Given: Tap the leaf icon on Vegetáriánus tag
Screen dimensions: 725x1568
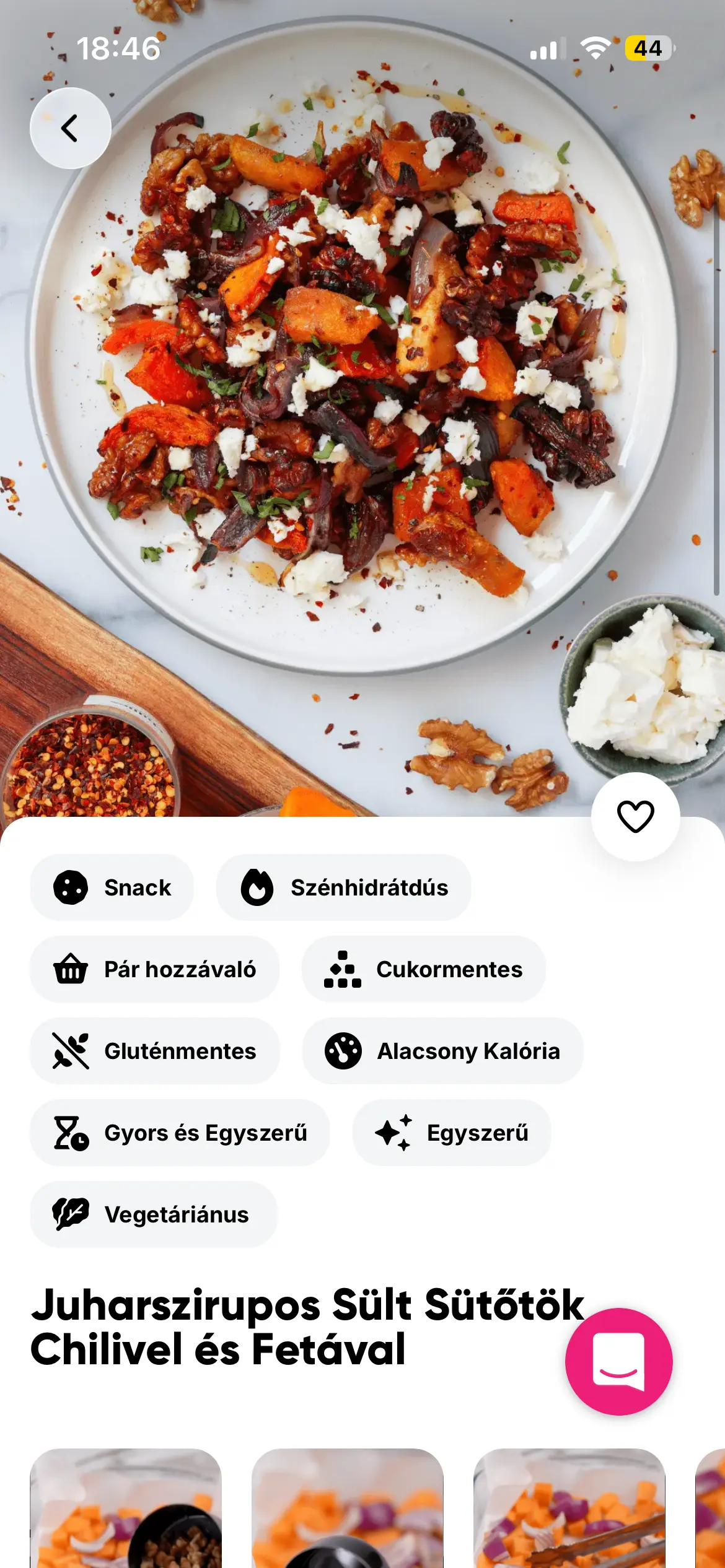Looking at the screenshot, I should coord(70,1214).
